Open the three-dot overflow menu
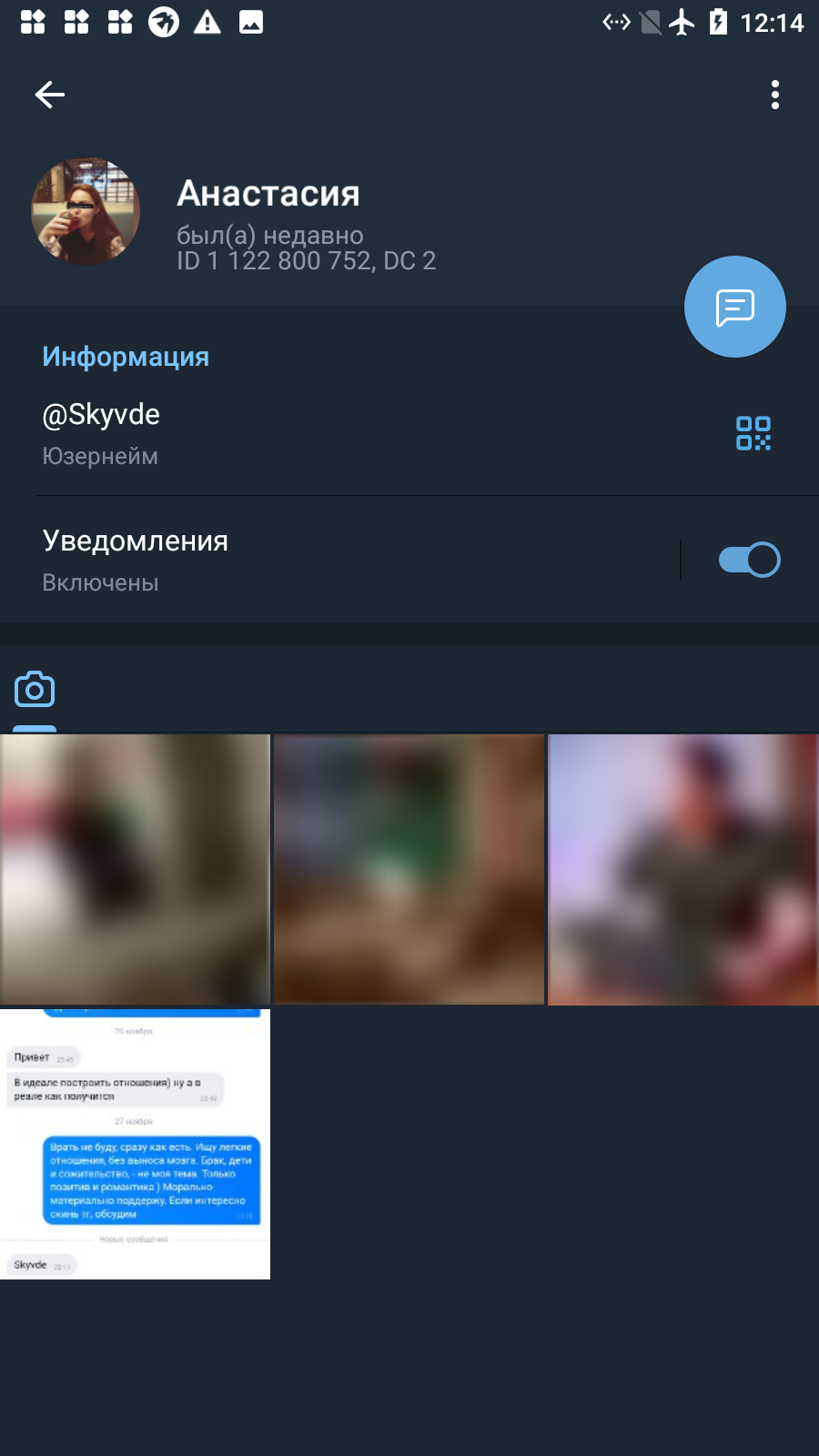819x1456 pixels. [x=775, y=95]
